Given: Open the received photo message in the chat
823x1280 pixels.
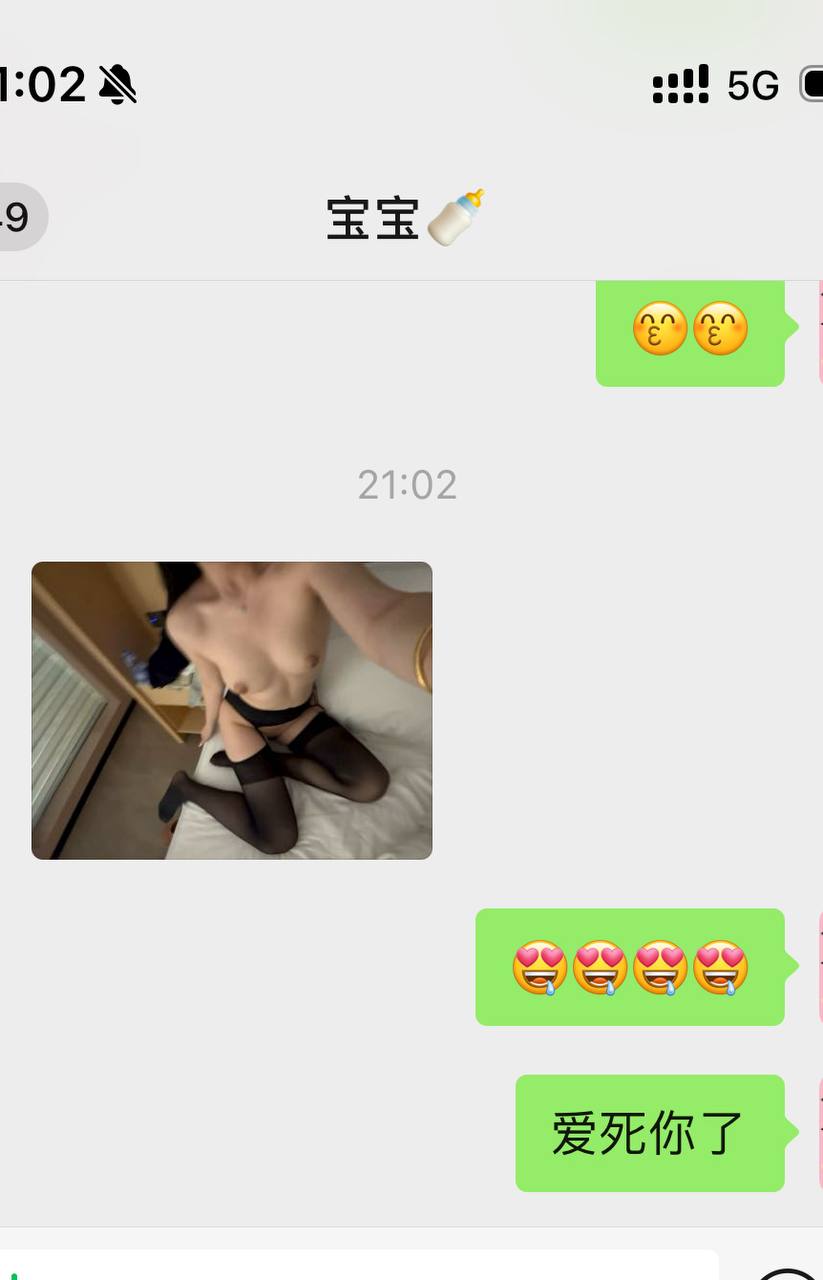Looking at the screenshot, I should coord(231,710).
